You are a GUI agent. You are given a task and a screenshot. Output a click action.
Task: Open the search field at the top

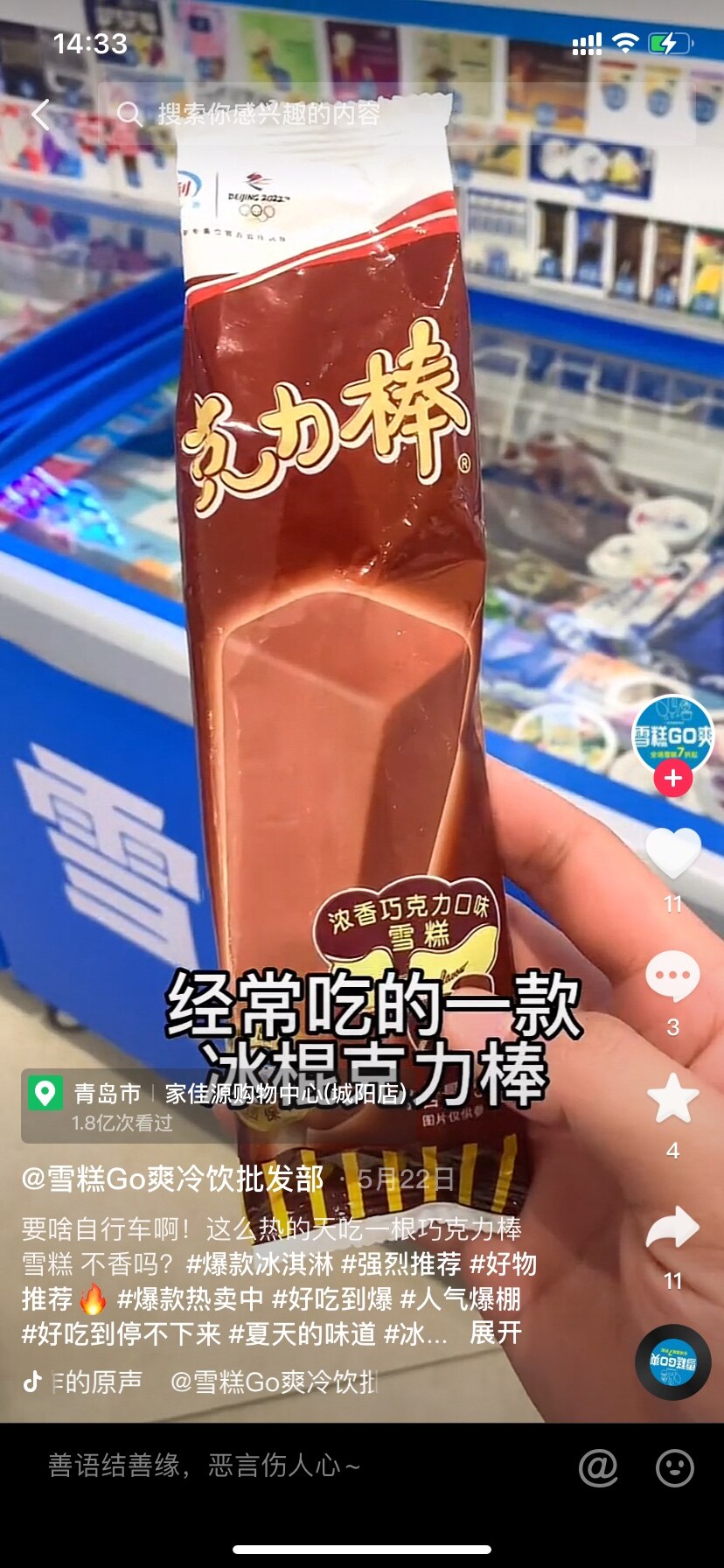(398, 114)
